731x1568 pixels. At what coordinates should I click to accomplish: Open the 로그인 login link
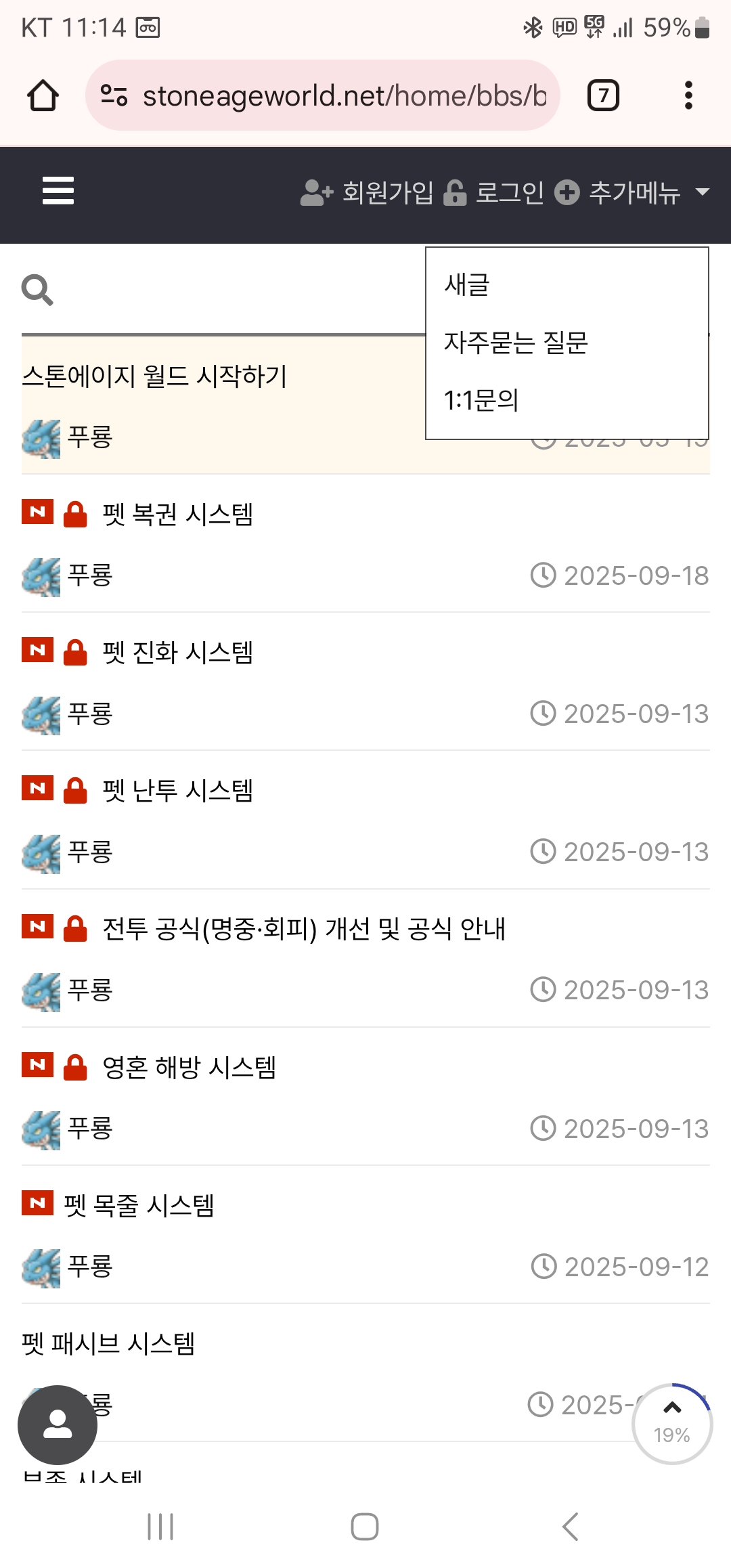pos(495,193)
